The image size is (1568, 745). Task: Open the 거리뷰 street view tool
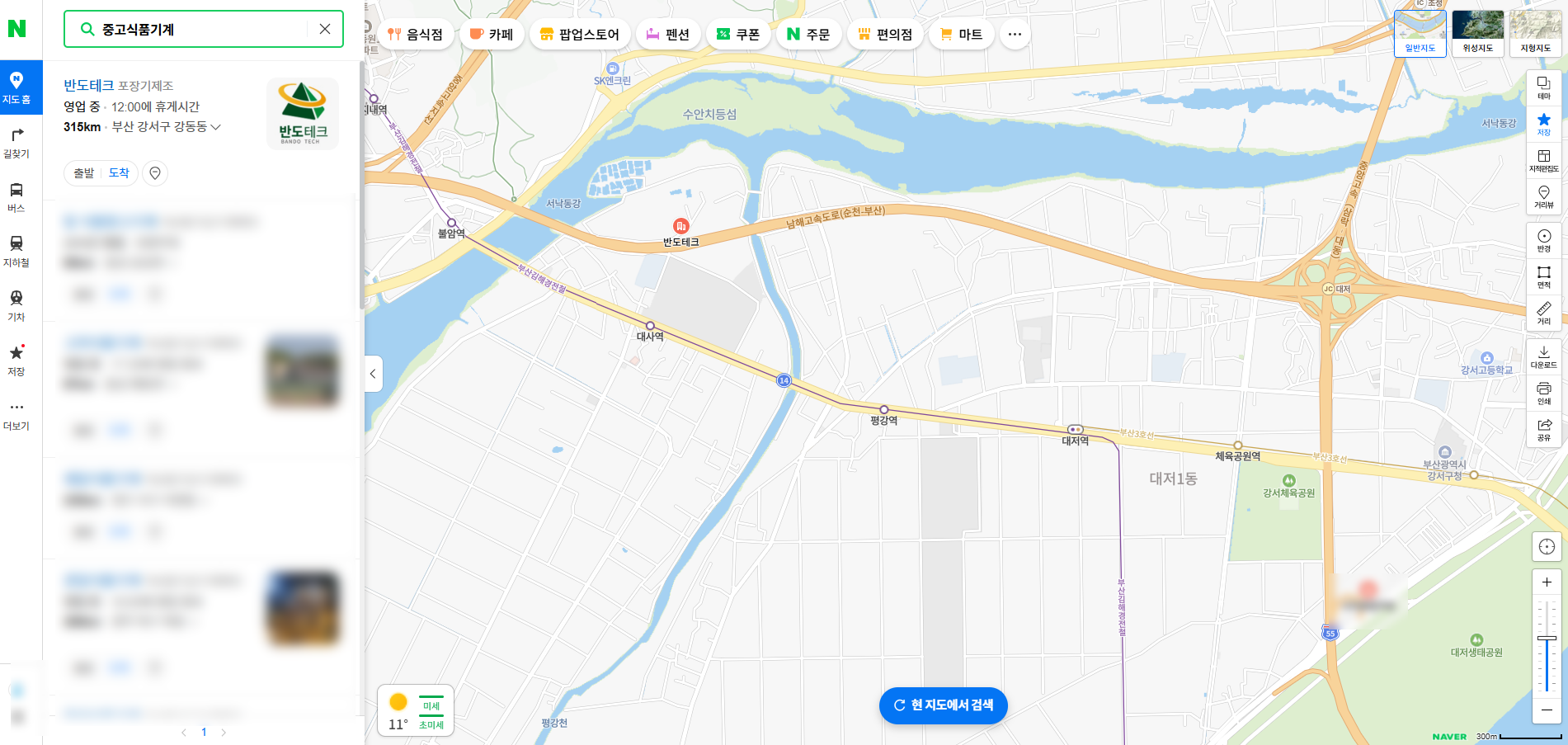click(x=1543, y=196)
